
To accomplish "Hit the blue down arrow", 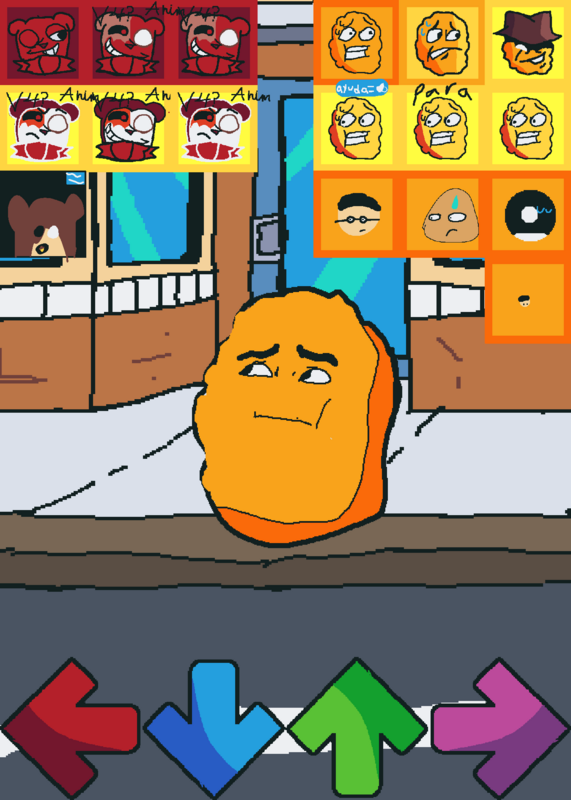I will [x=213, y=728].
